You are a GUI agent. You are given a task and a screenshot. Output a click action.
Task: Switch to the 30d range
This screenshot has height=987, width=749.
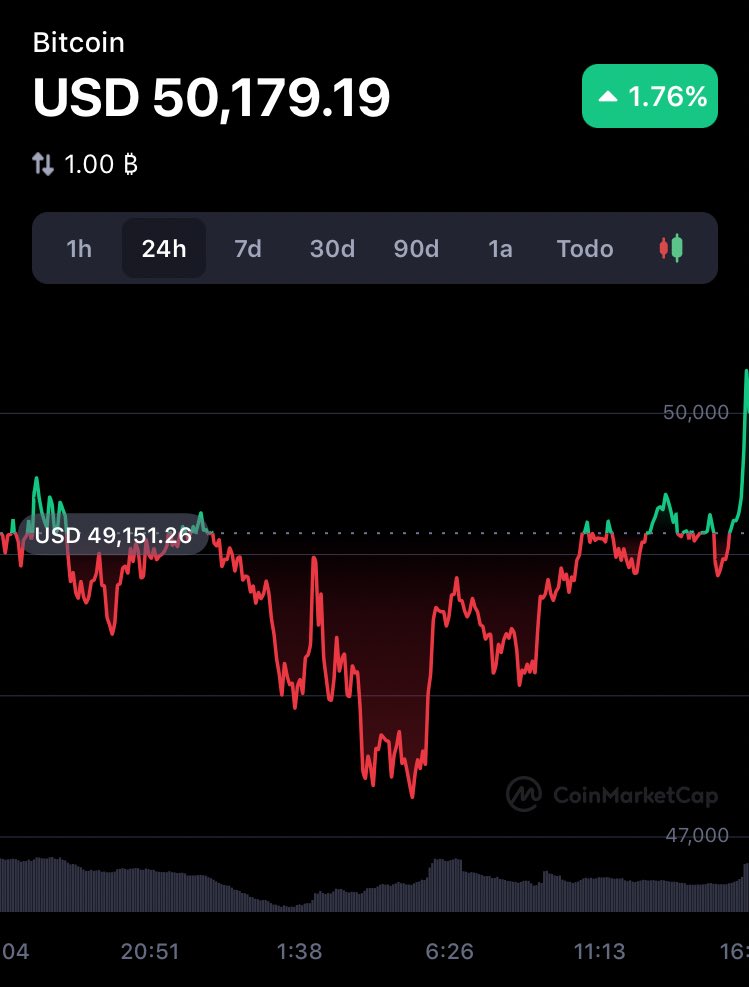point(332,249)
